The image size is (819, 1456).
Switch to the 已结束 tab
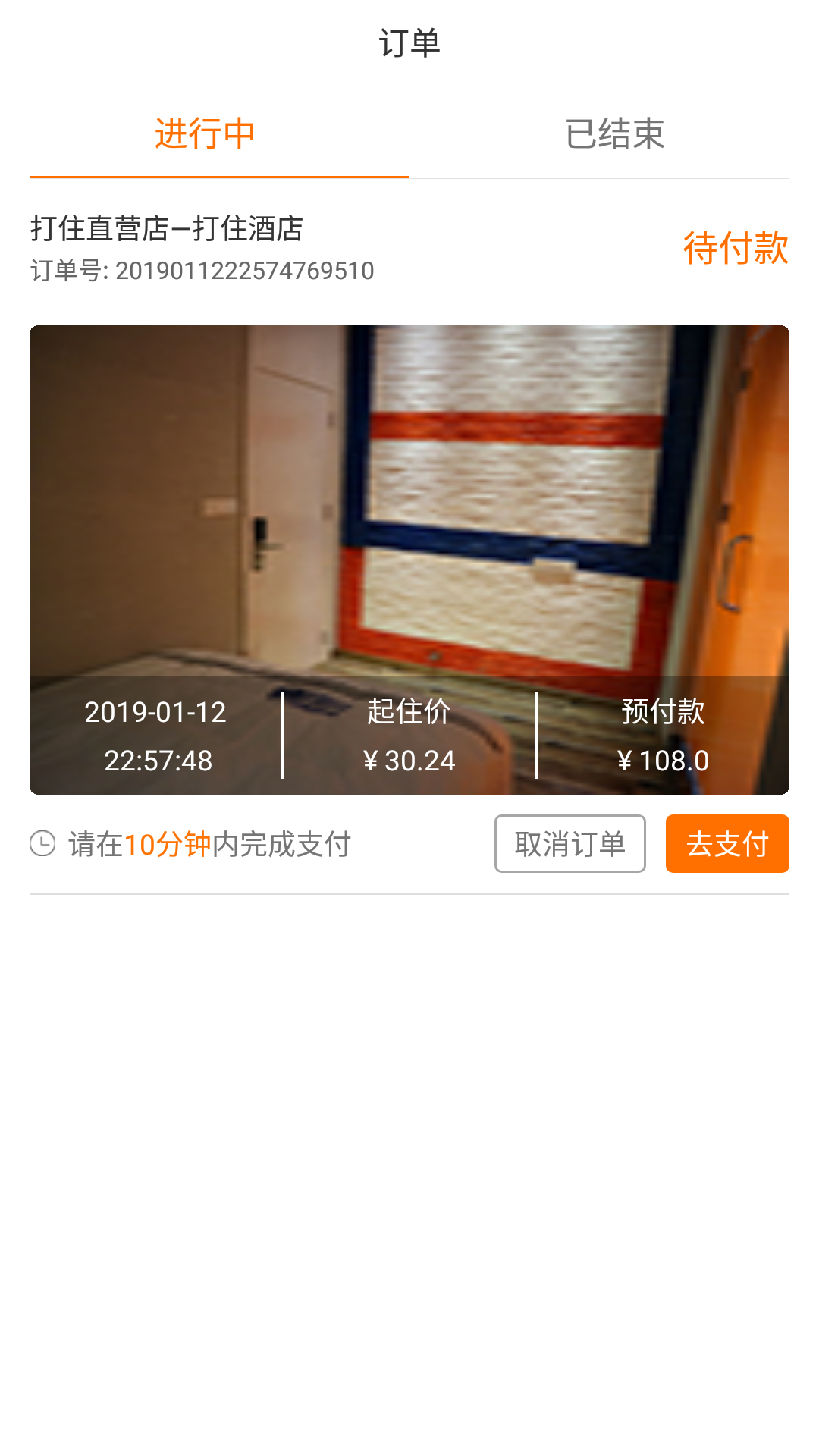click(x=614, y=133)
